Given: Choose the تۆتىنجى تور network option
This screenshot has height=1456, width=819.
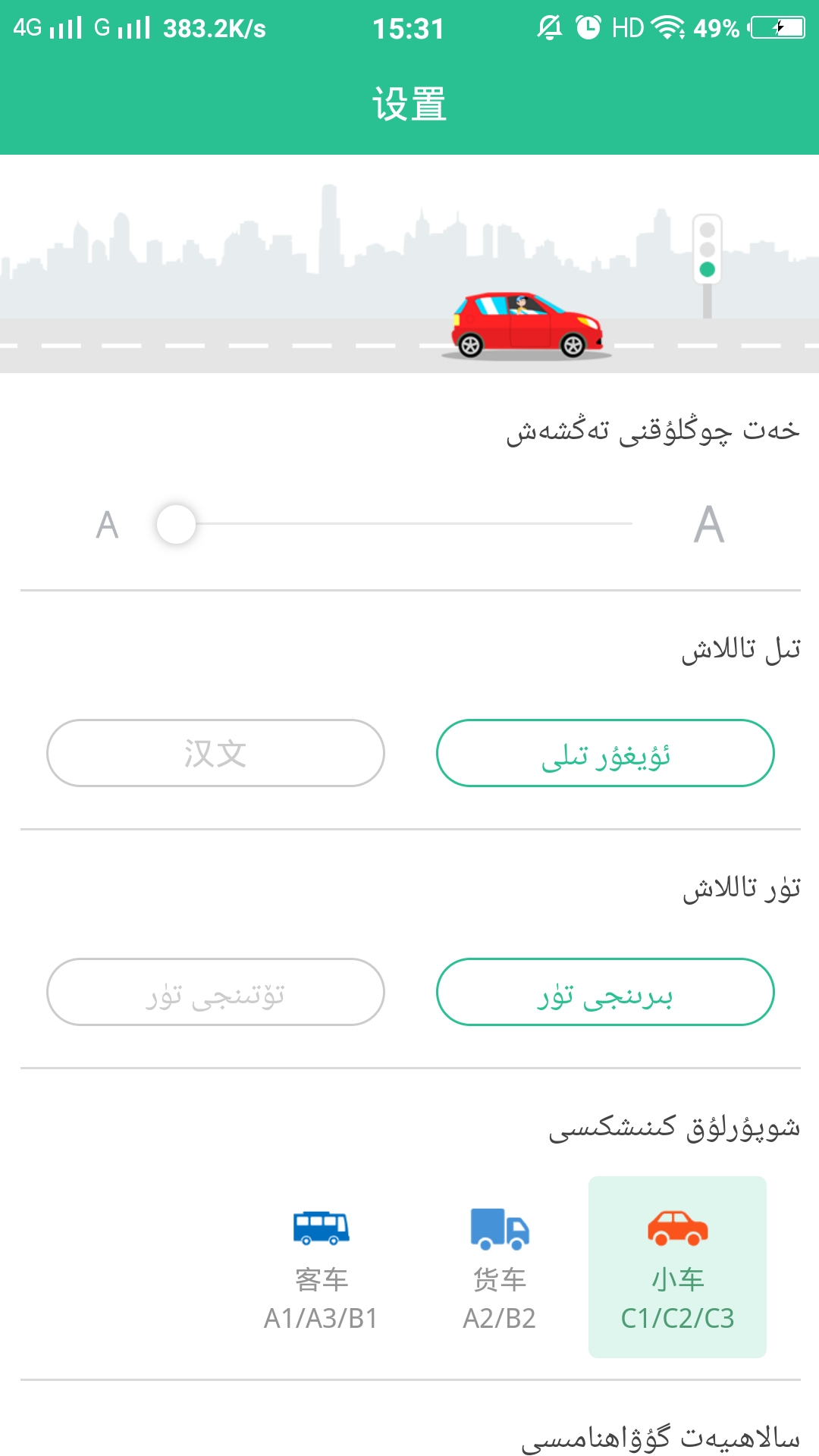Looking at the screenshot, I should tap(215, 993).
